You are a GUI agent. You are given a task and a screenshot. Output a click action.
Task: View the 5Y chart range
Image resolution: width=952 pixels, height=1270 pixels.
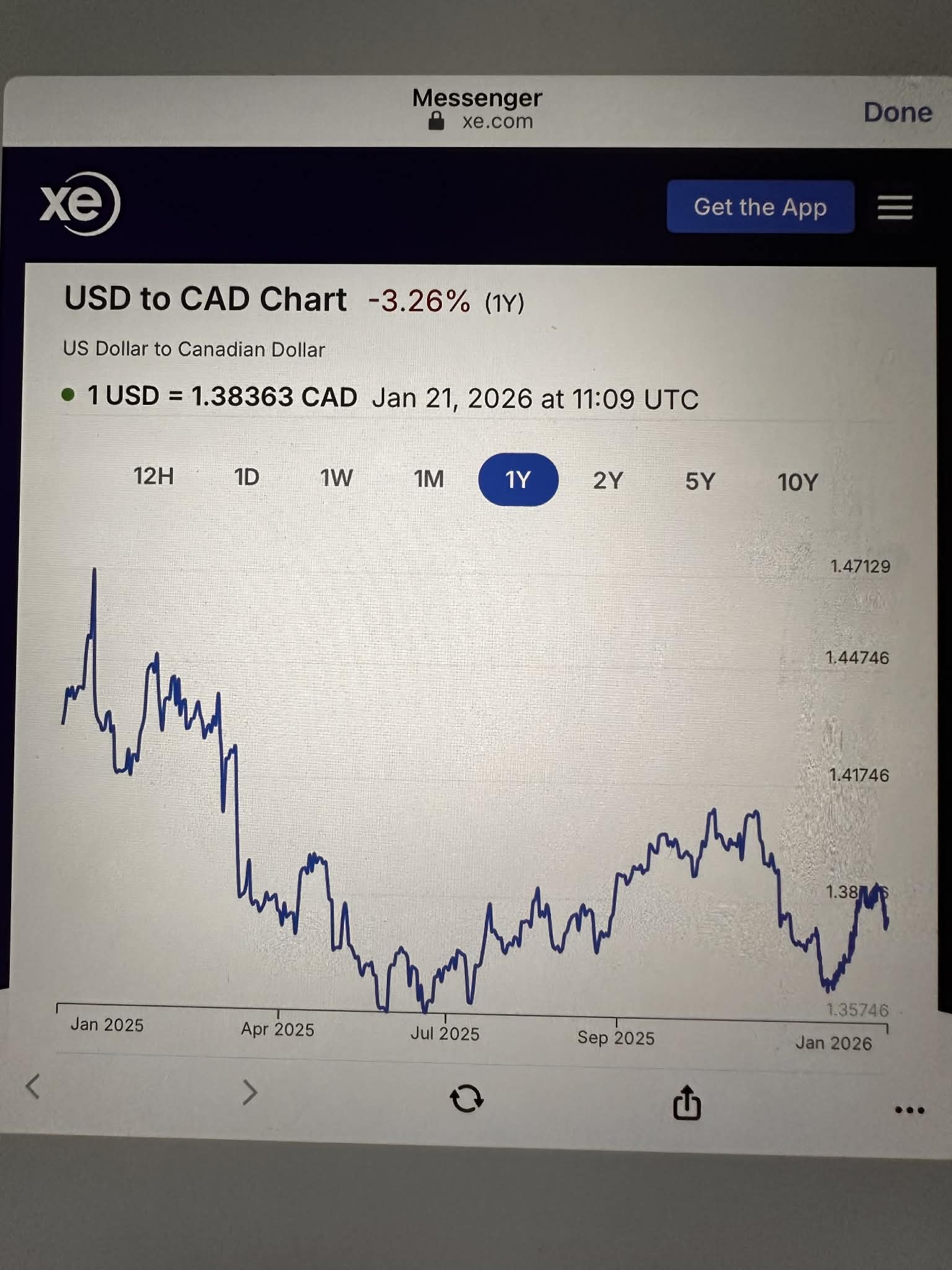[x=700, y=481]
